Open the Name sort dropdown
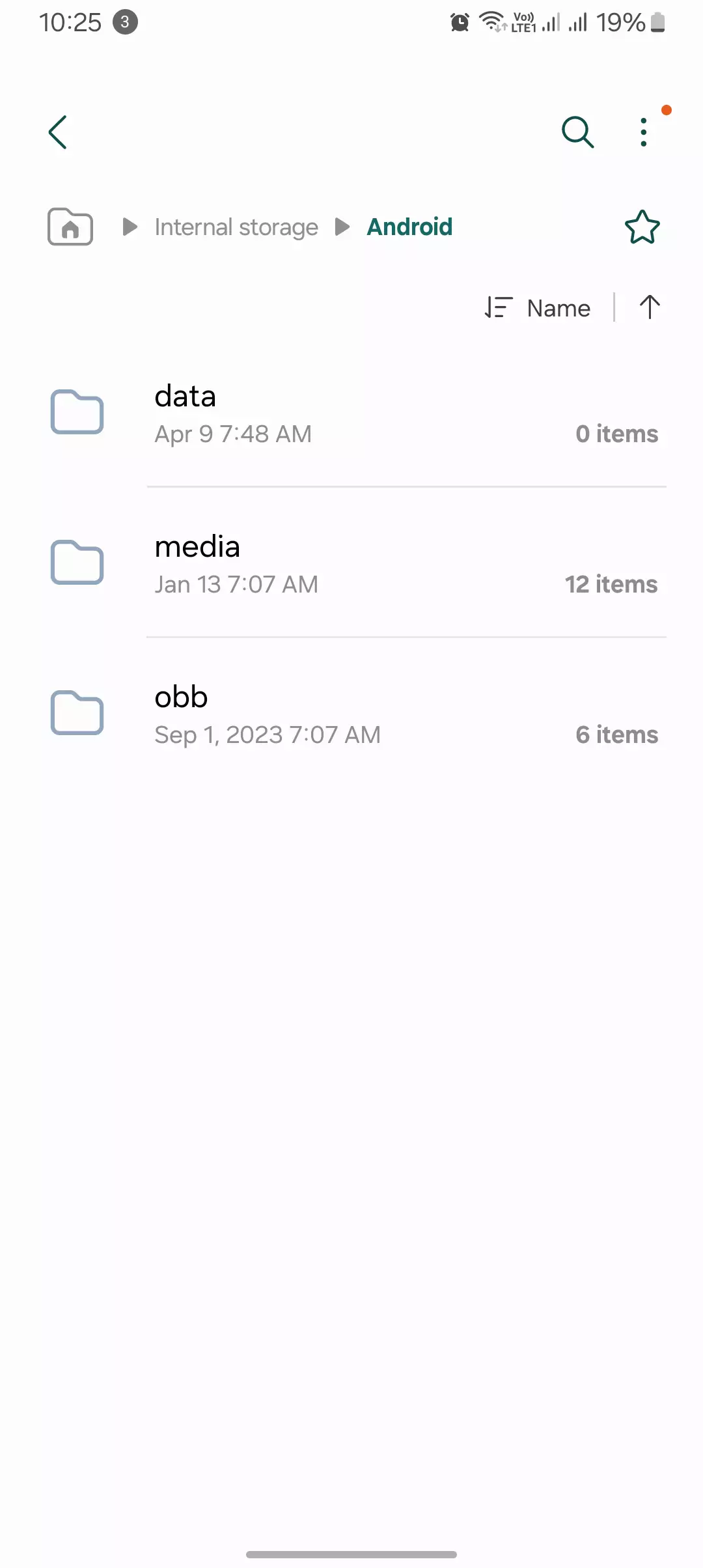Viewport: 703px width, 1568px height. point(557,307)
